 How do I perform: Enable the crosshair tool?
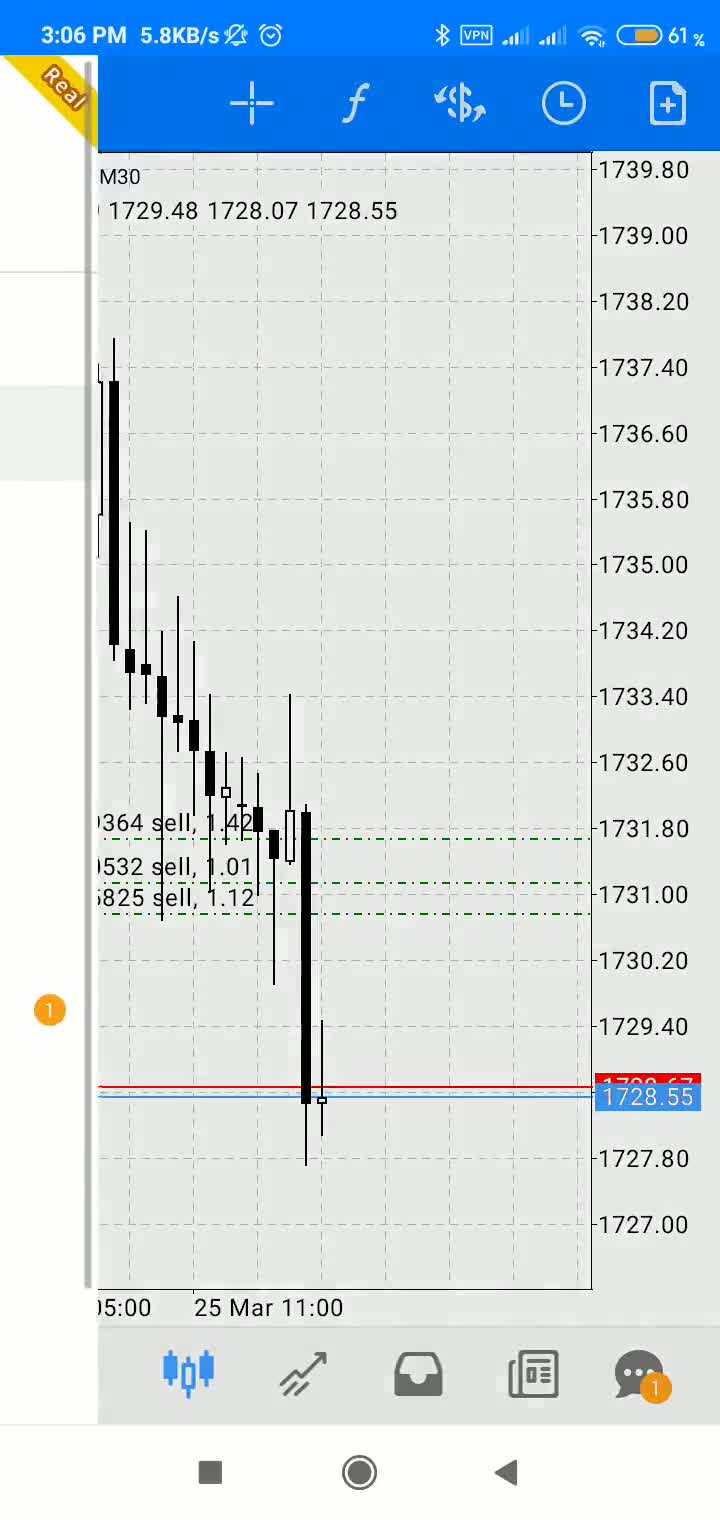point(251,104)
